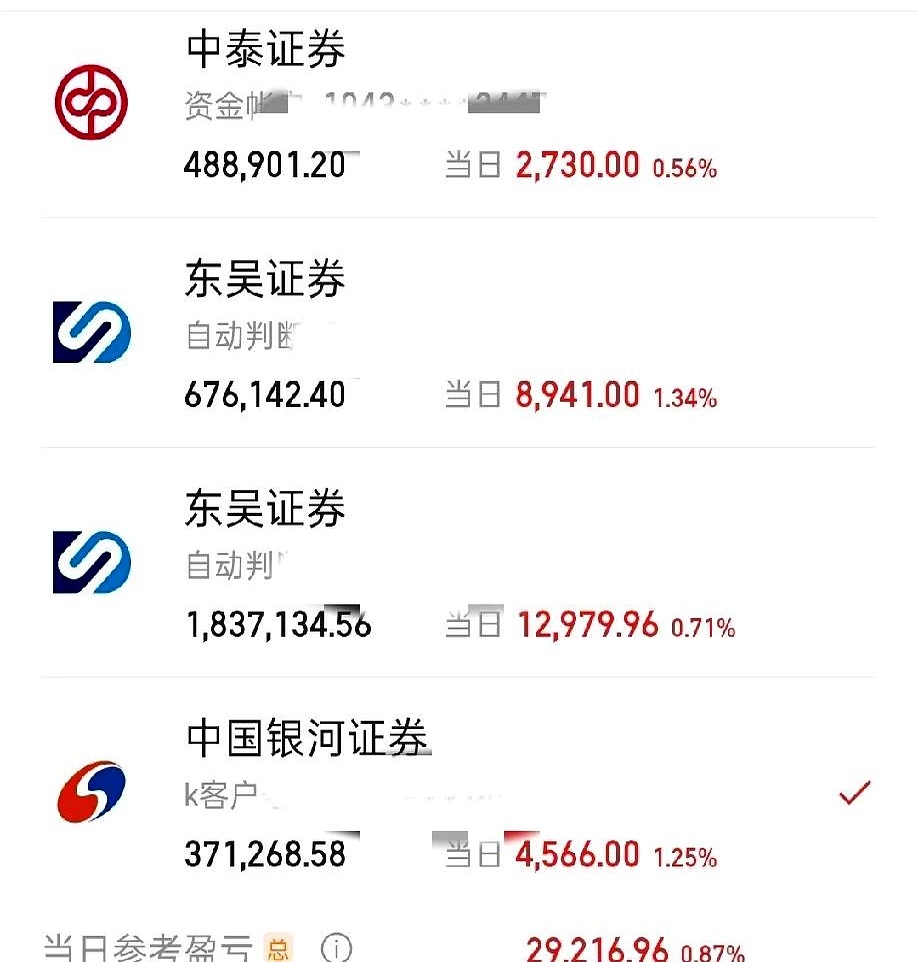Tap the info icon beside 当日参考盈亏
Image resolution: width=918 pixels, height=962 pixels.
coord(338,945)
